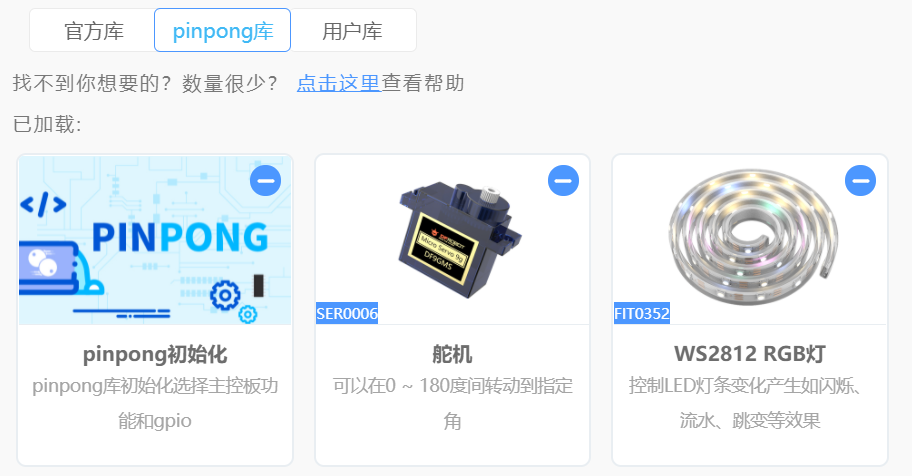The width and height of the screenshot is (912, 476).
Task: Remove the WS2812 RGB灯 library
Action: (x=860, y=181)
